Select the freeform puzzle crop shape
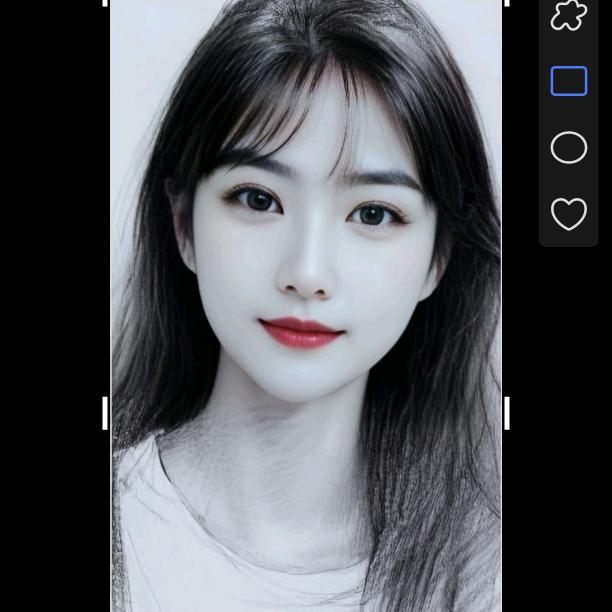 [568, 16]
